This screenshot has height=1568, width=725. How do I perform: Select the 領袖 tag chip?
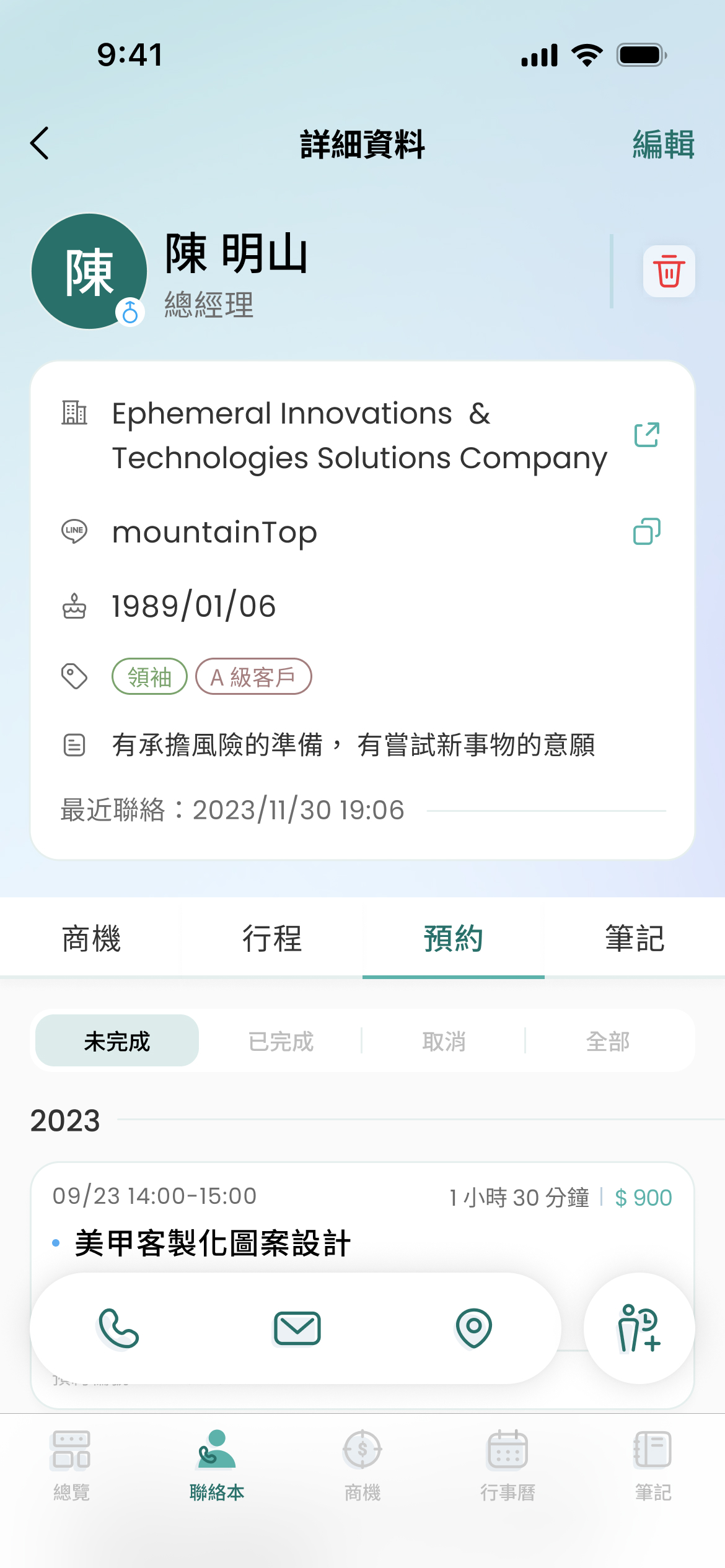click(149, 676)
